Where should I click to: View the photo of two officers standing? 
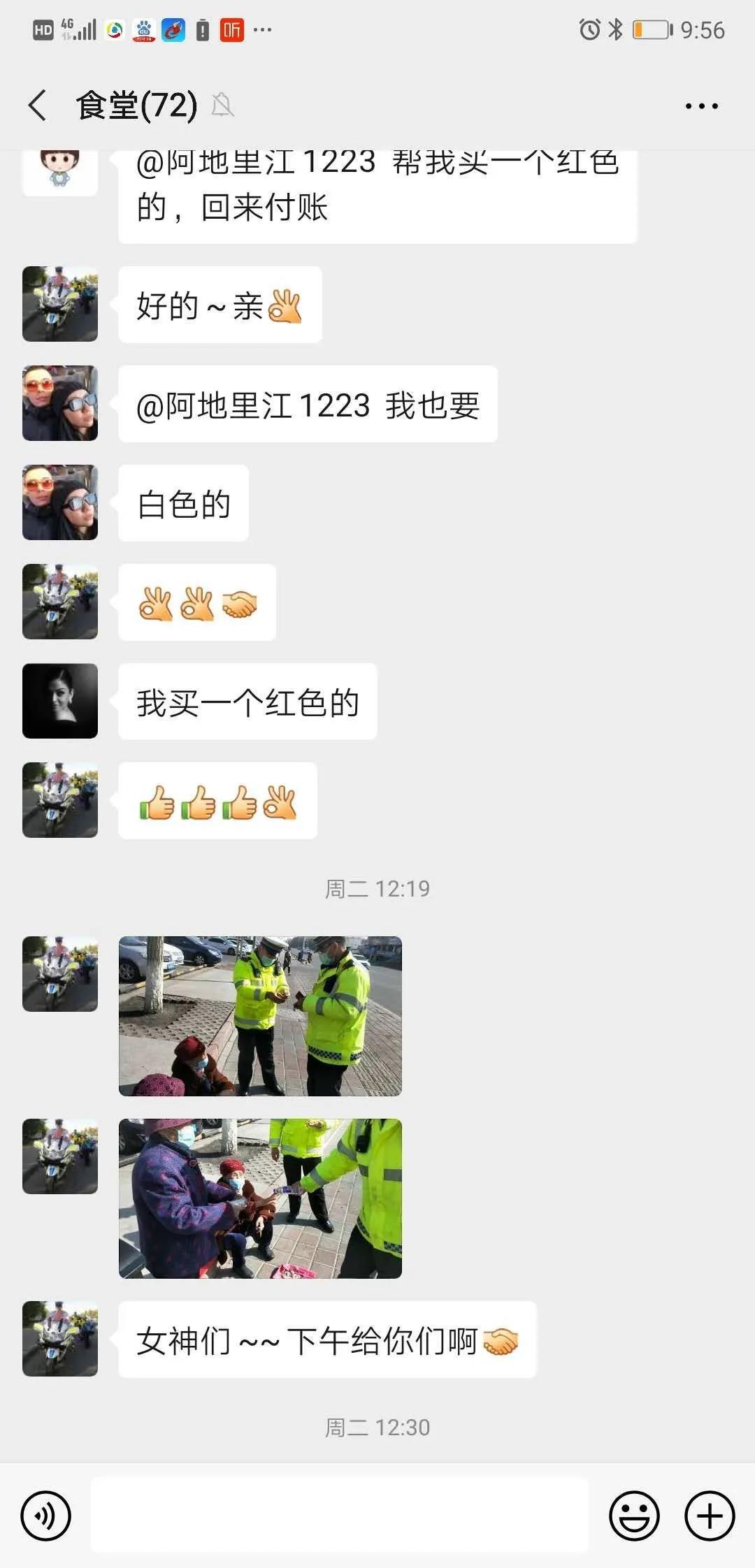coord(260,1015)
